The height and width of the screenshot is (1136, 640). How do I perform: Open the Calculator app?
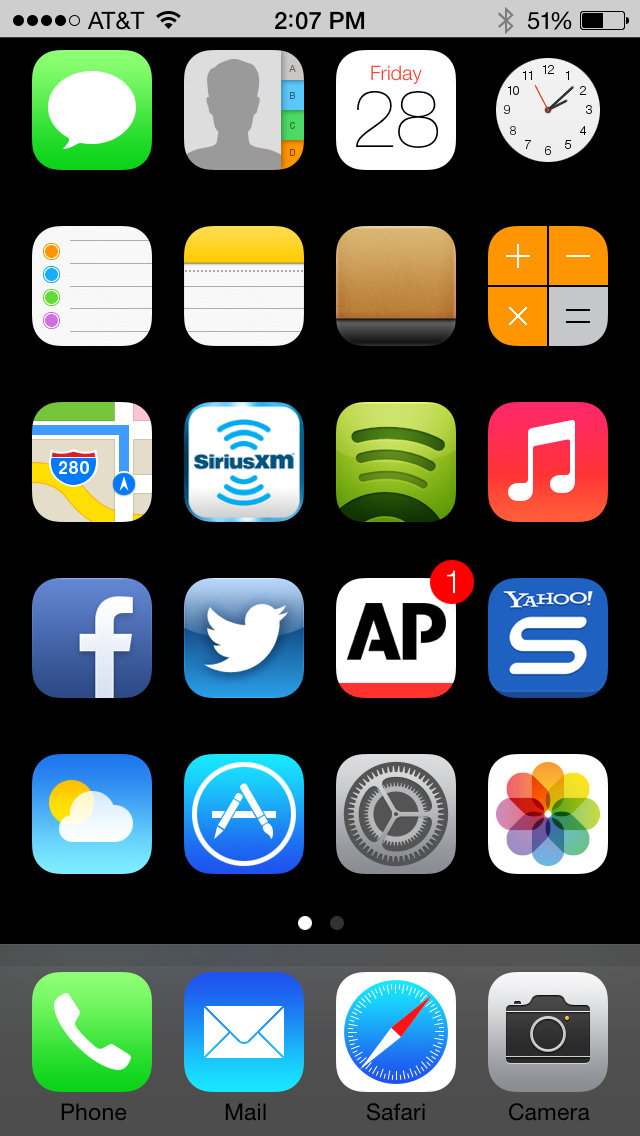pyautogui.click(x=548, y=286)
